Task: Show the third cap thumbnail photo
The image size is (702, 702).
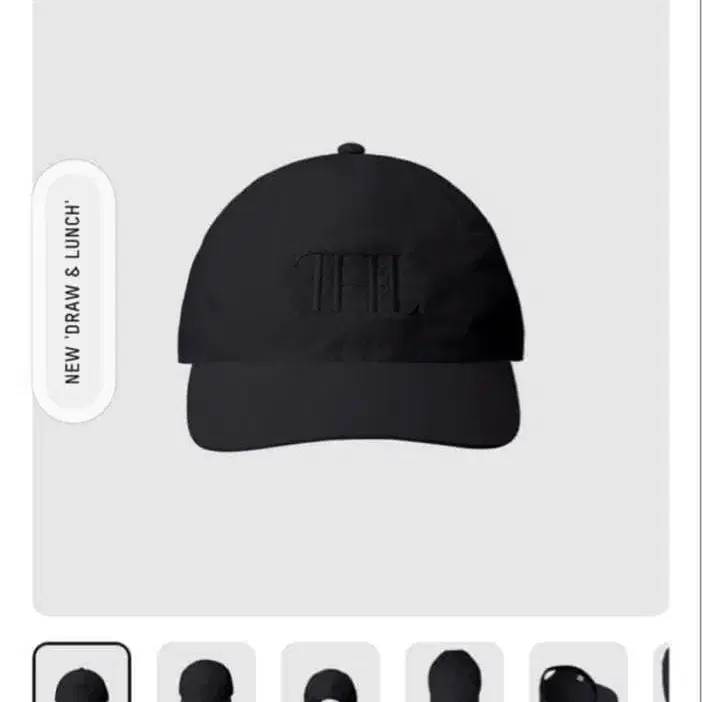Action: (x=330, y=673)
